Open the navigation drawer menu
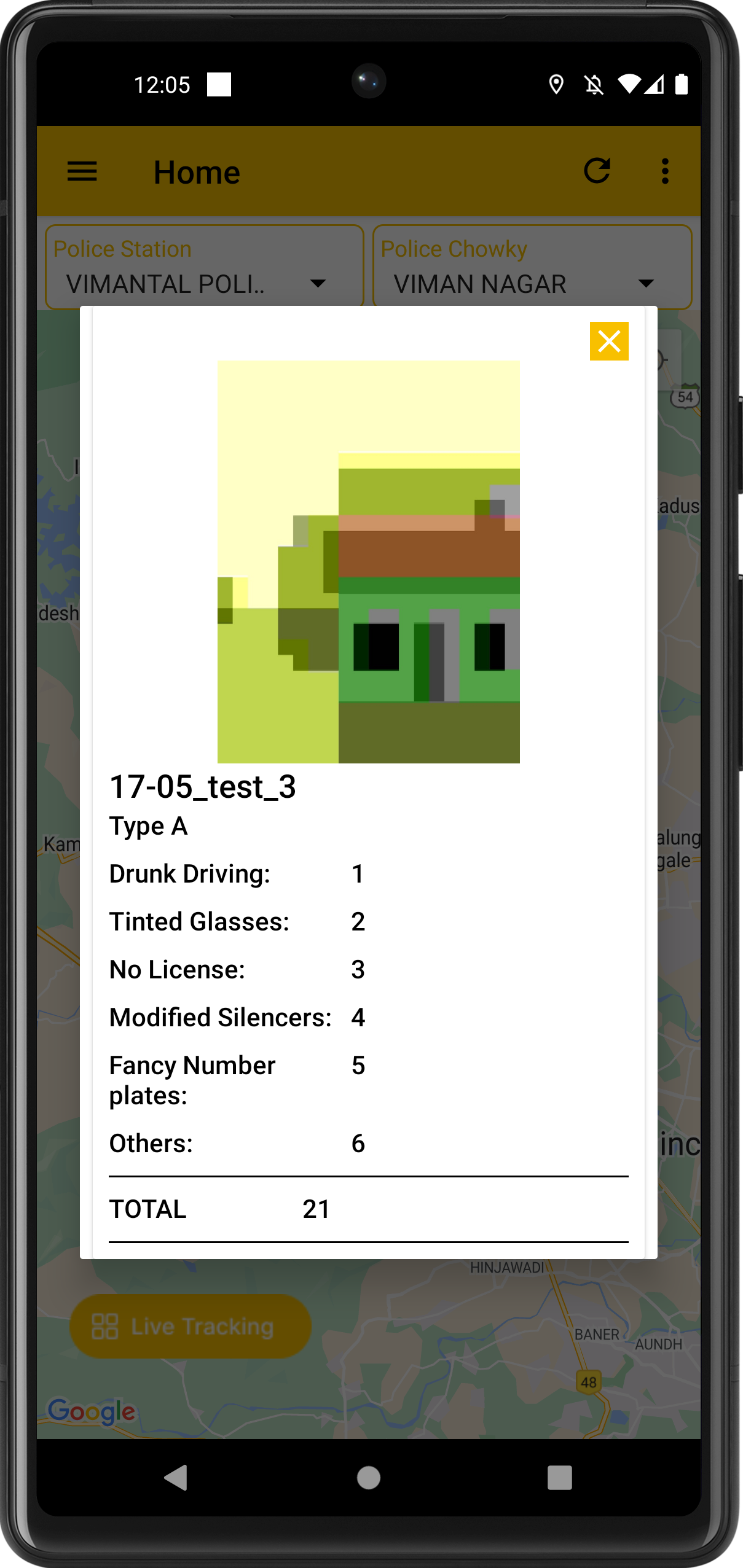The height and width of the screenshot is (1568, 743). tap(82, 172)
